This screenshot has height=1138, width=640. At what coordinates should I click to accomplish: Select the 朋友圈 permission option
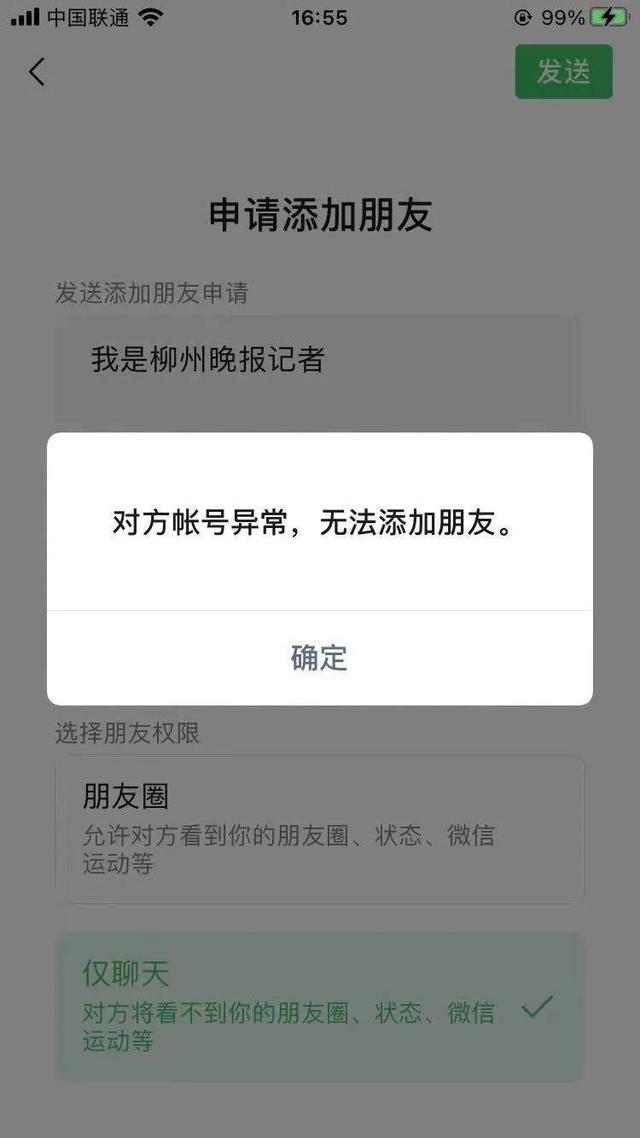tap(320, 830)
